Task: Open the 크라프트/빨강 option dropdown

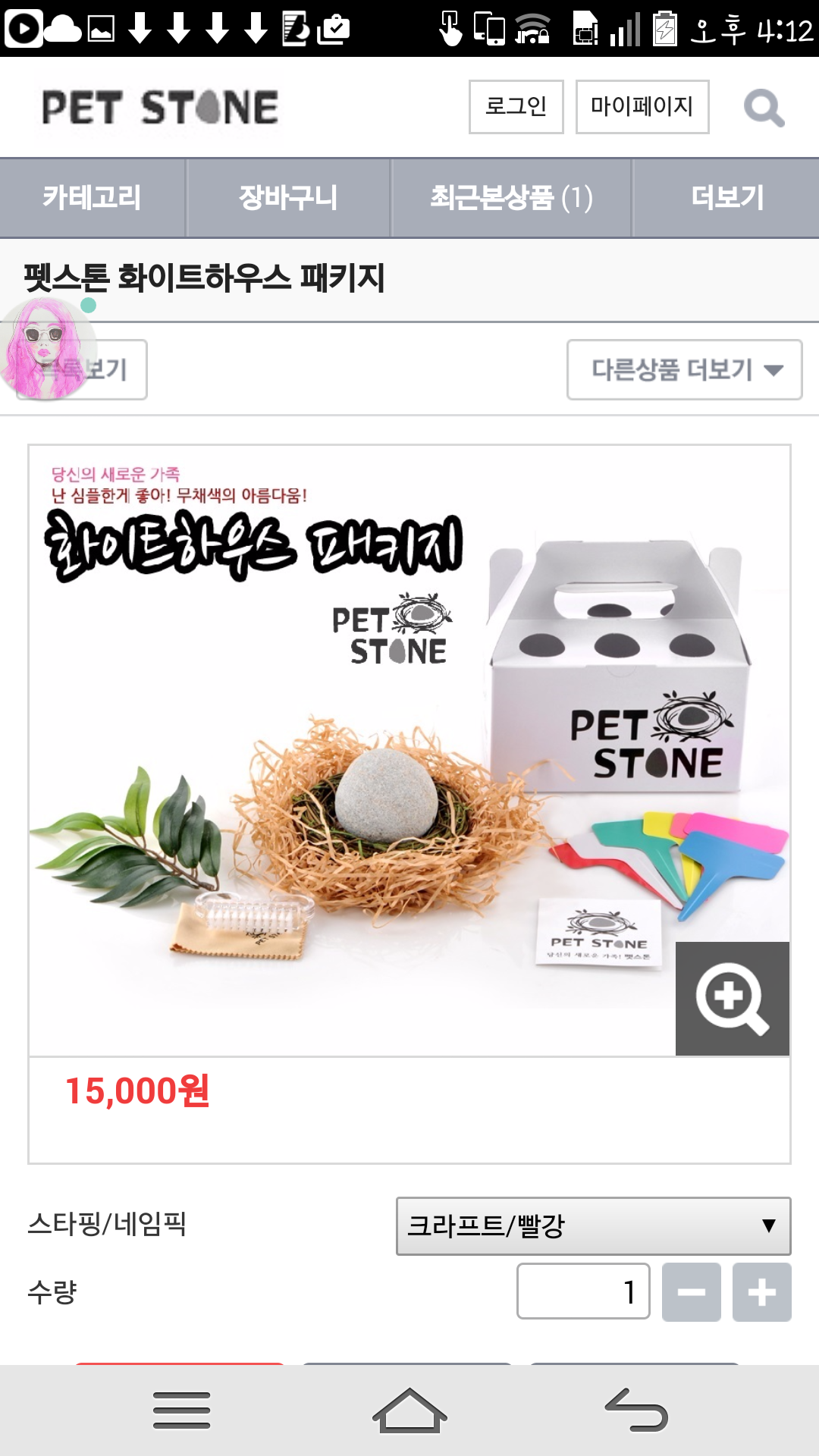Action: (594, 1226)
